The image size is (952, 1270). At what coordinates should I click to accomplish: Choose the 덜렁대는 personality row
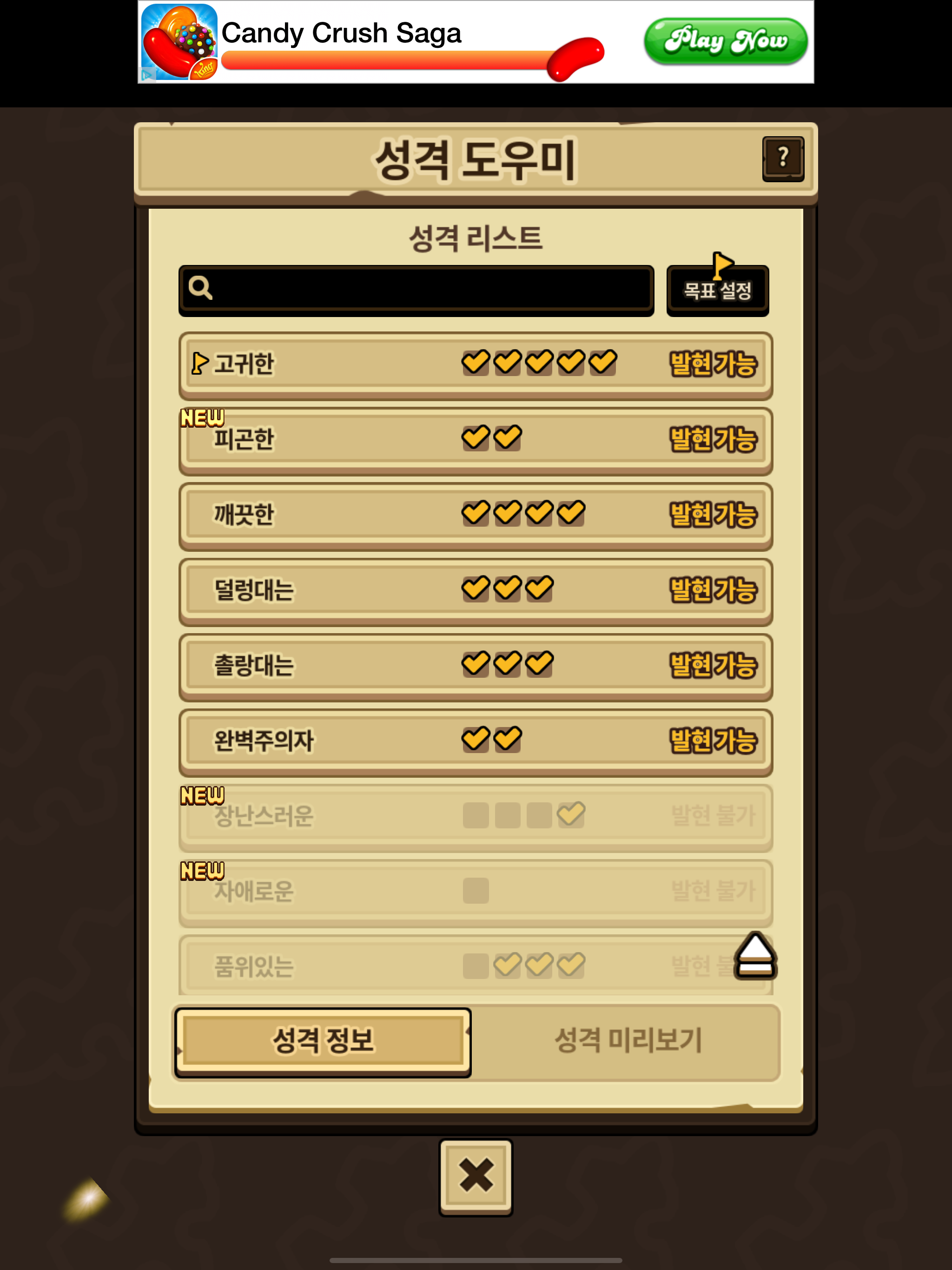point(476,591)
